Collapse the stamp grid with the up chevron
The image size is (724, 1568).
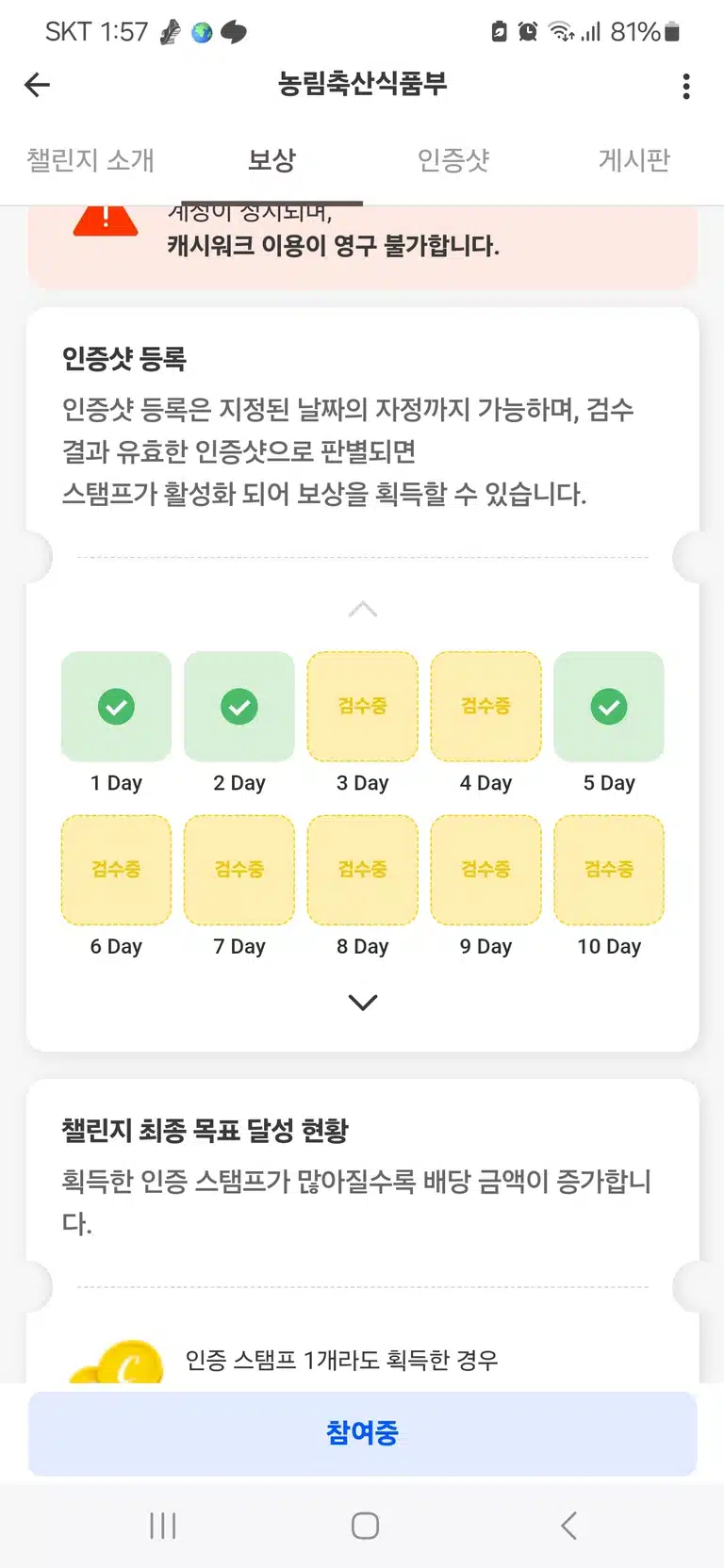point(363,609)
